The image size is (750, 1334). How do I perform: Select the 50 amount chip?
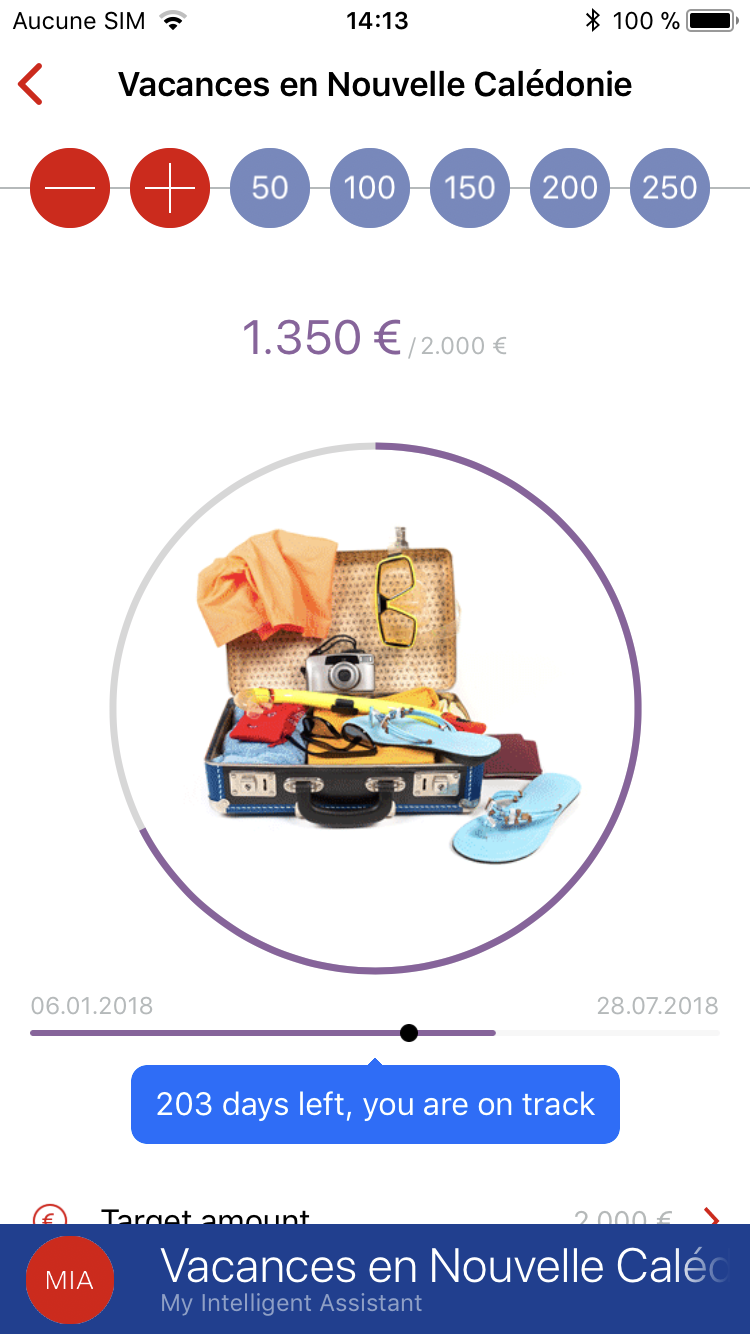[270, 188]
